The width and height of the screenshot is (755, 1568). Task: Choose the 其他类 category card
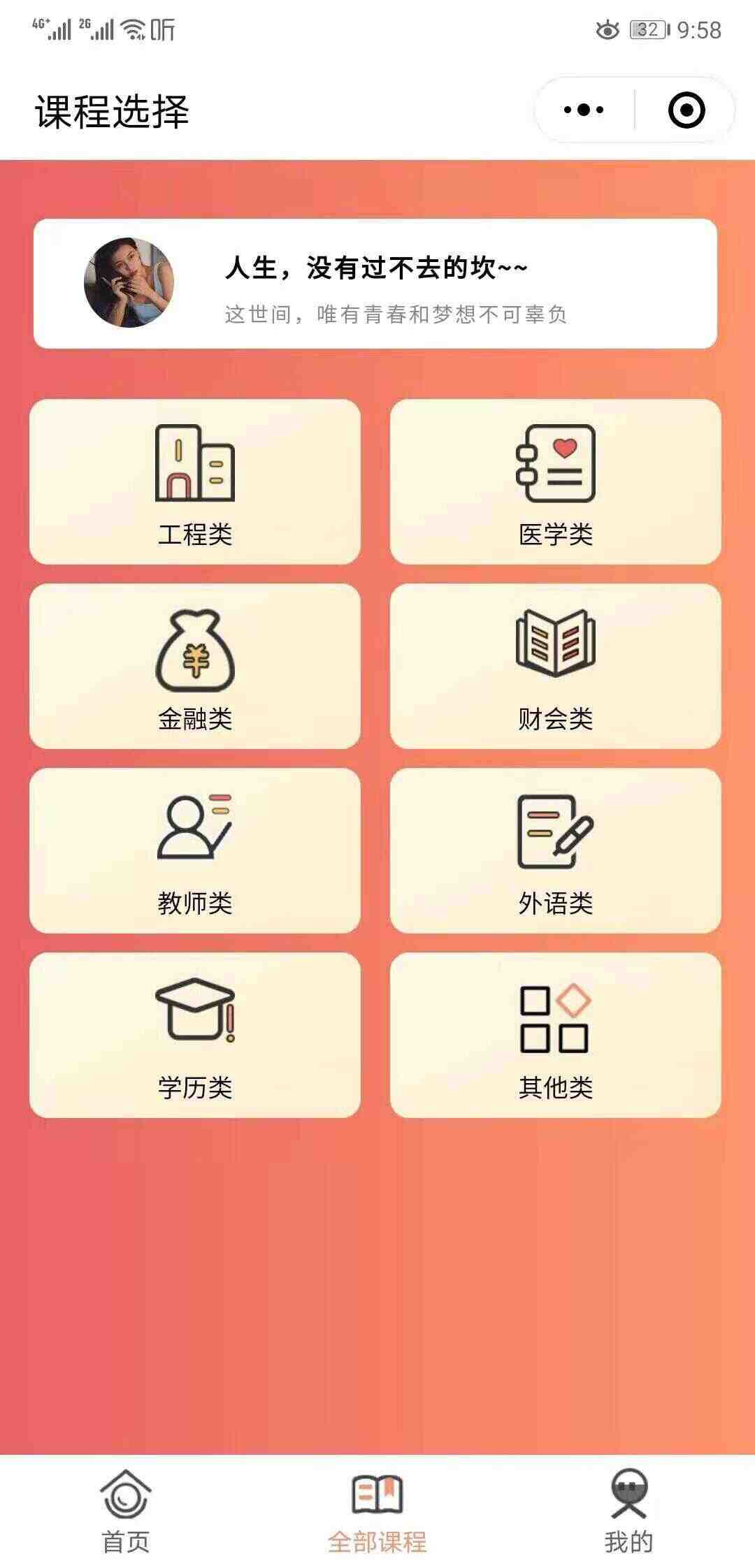(x=556, y=1036)
